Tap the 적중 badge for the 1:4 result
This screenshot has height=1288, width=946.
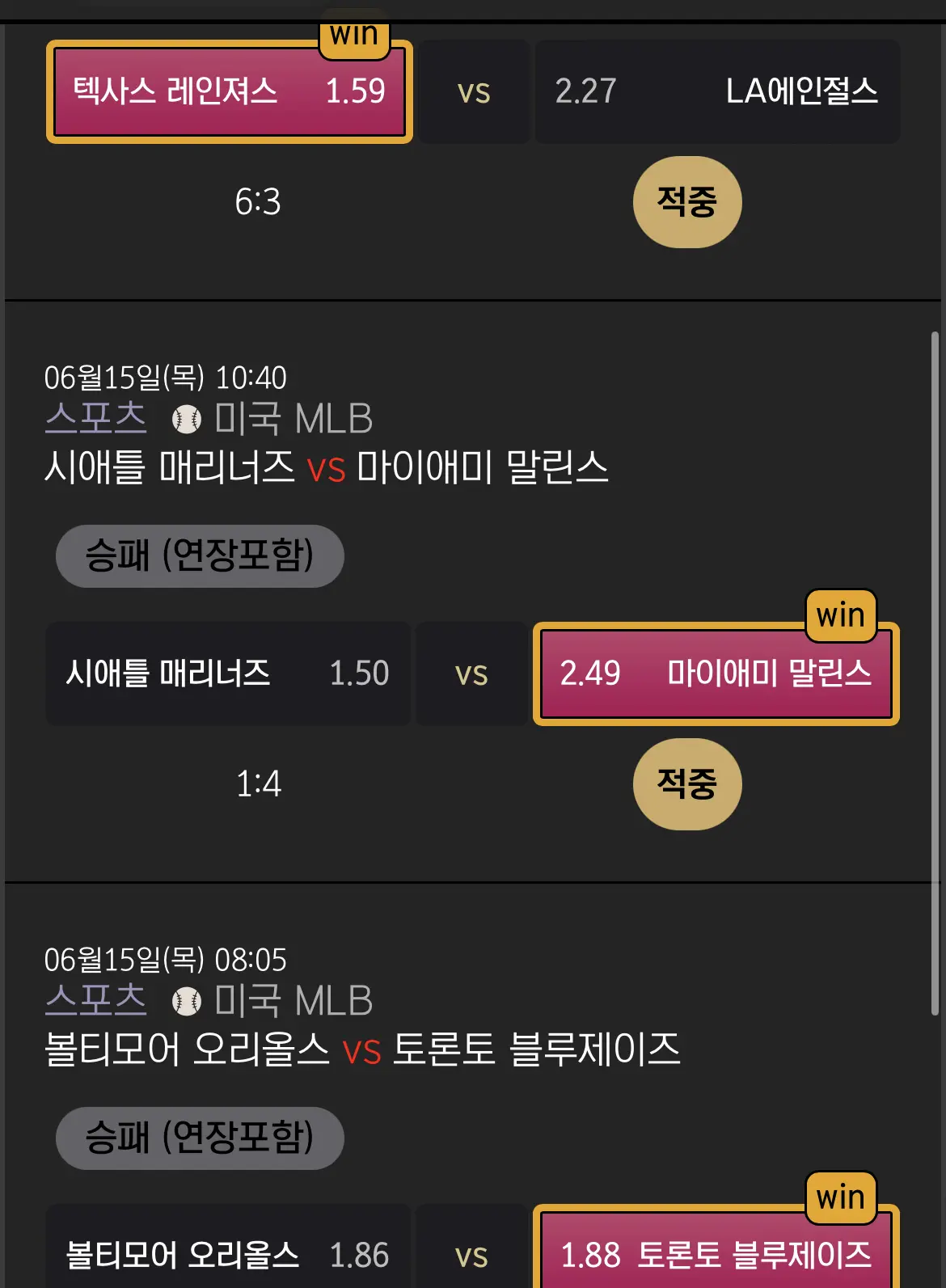[687, 784]
